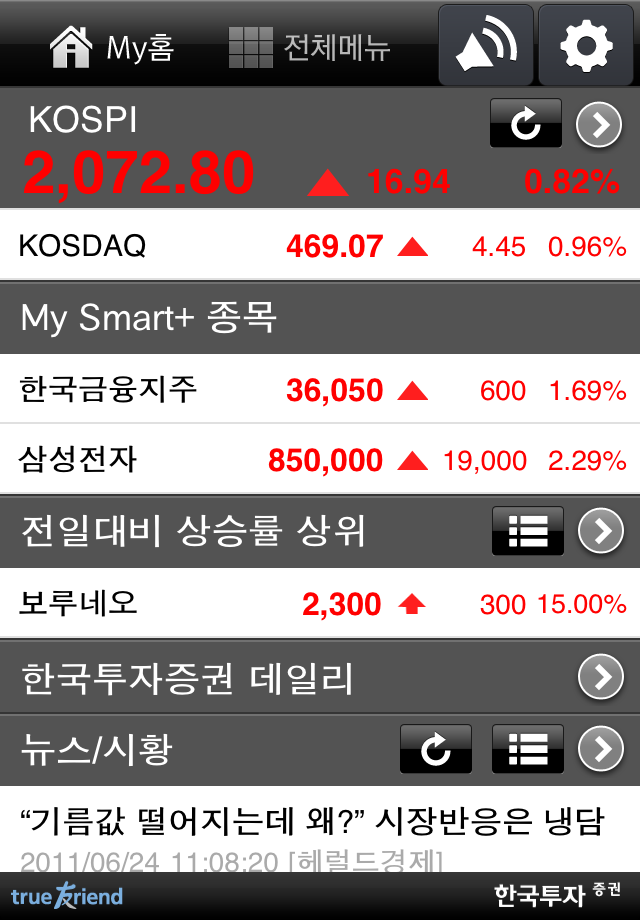This screenshot has height=920, width=640.
Task: Open KOSPI details arrow
Action: [x=599, y=125]
